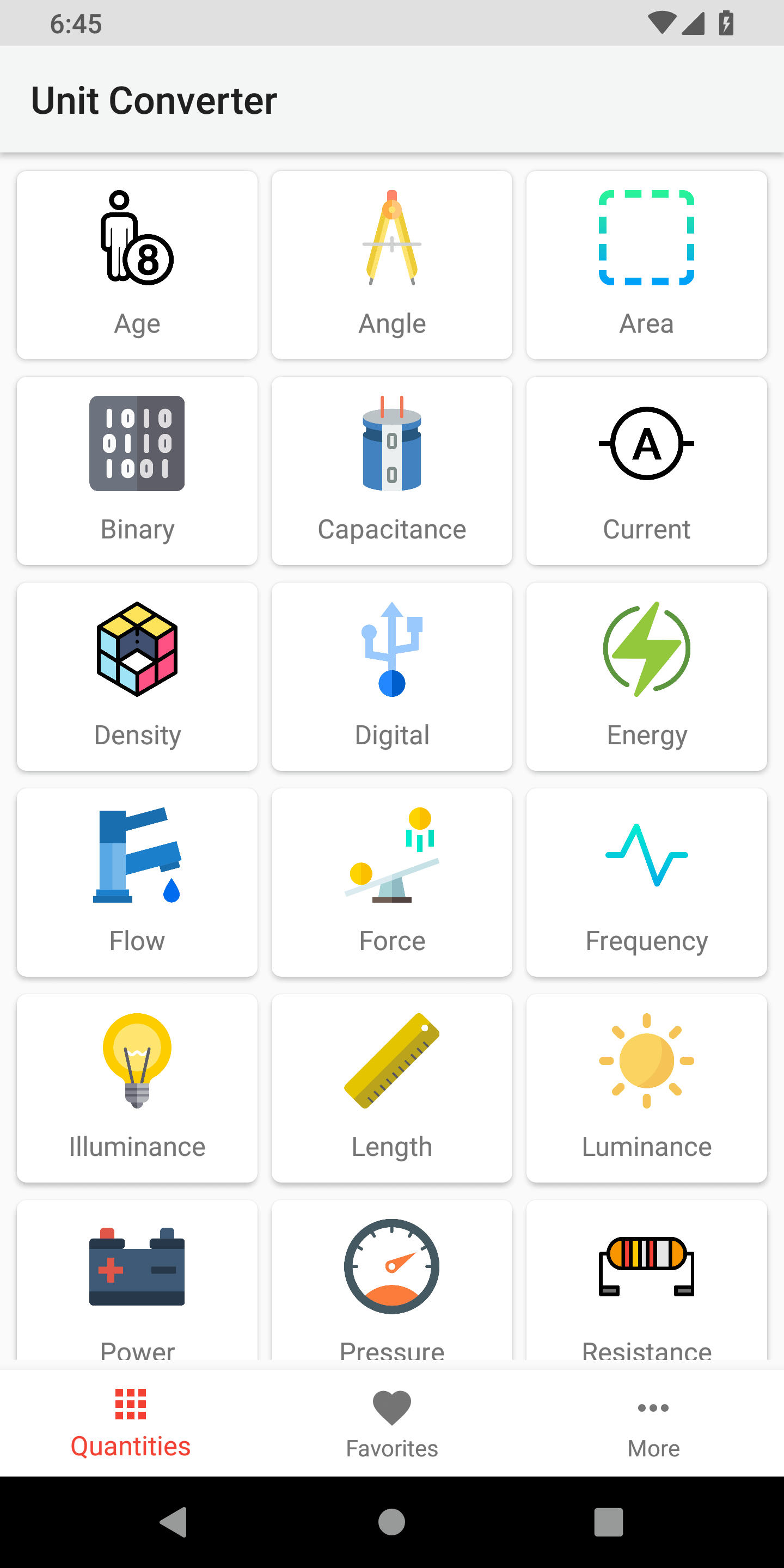
Task: Open the Age converter card
Action: click(137, 265)
